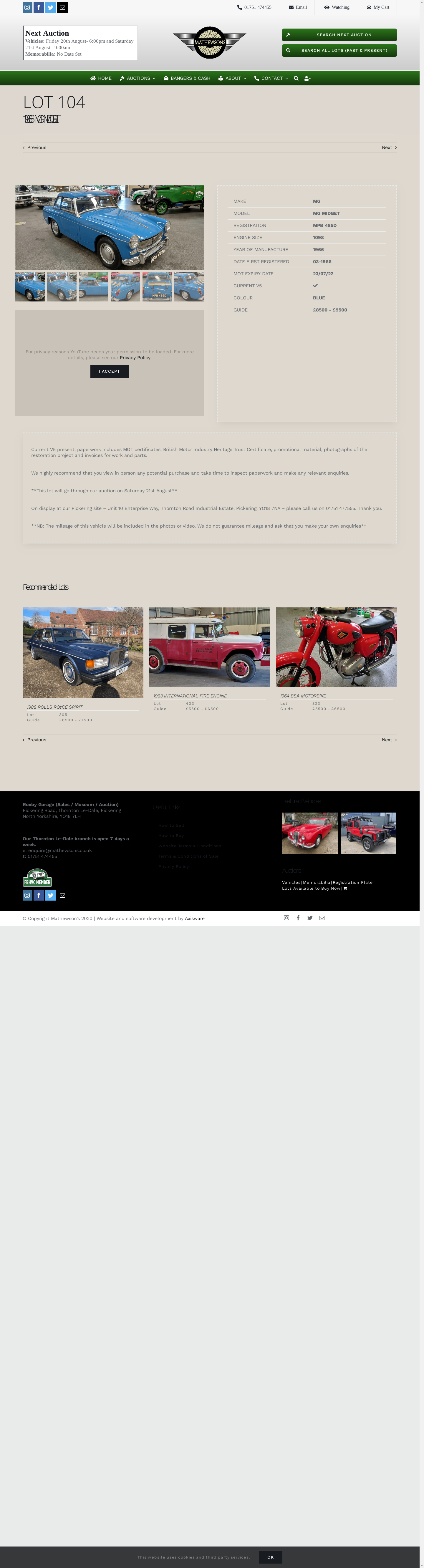Tap Search All Lots (Past & Present)
The height and width of the screenshot is (1568, 424).
339,51
